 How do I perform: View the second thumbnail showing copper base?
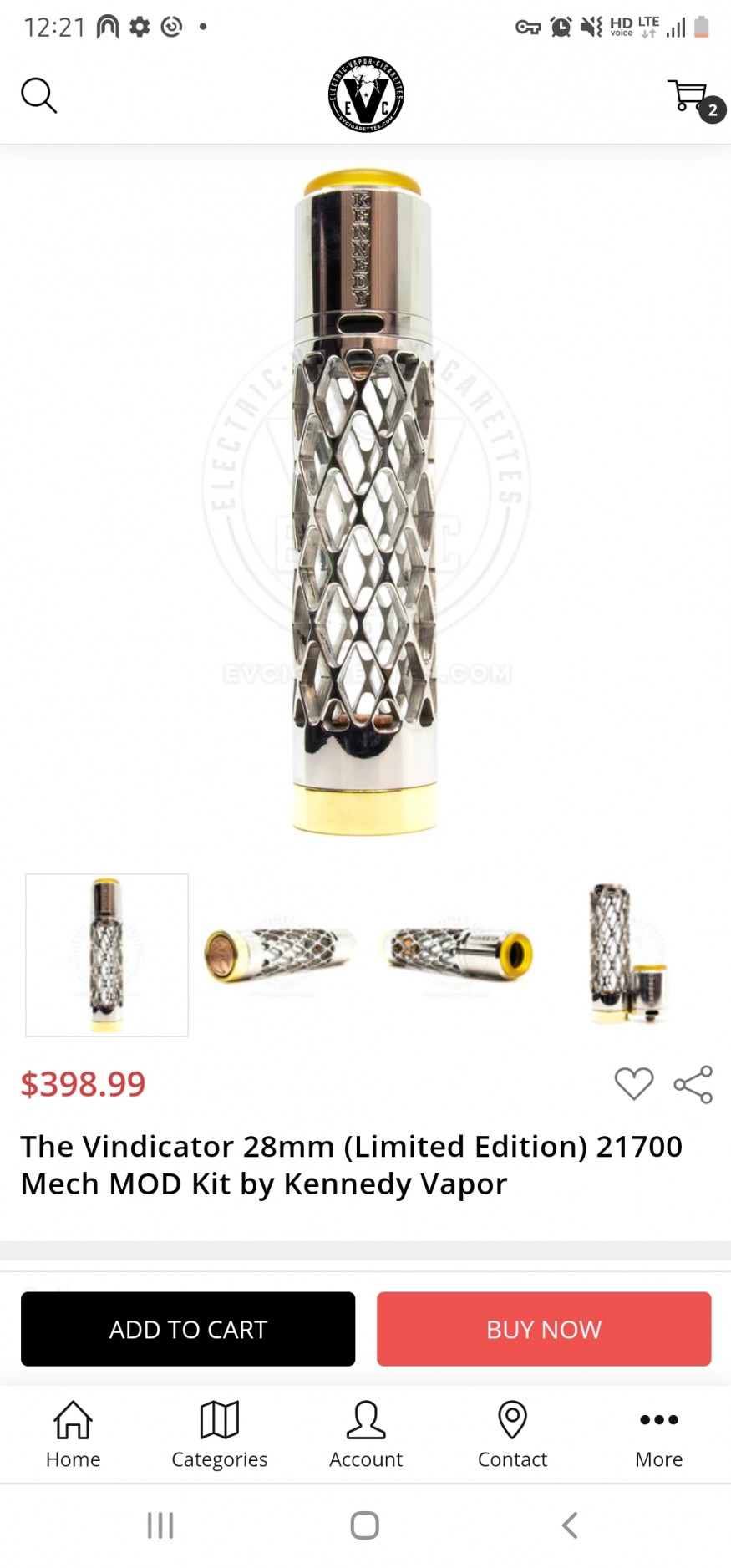tap(278, 955)
